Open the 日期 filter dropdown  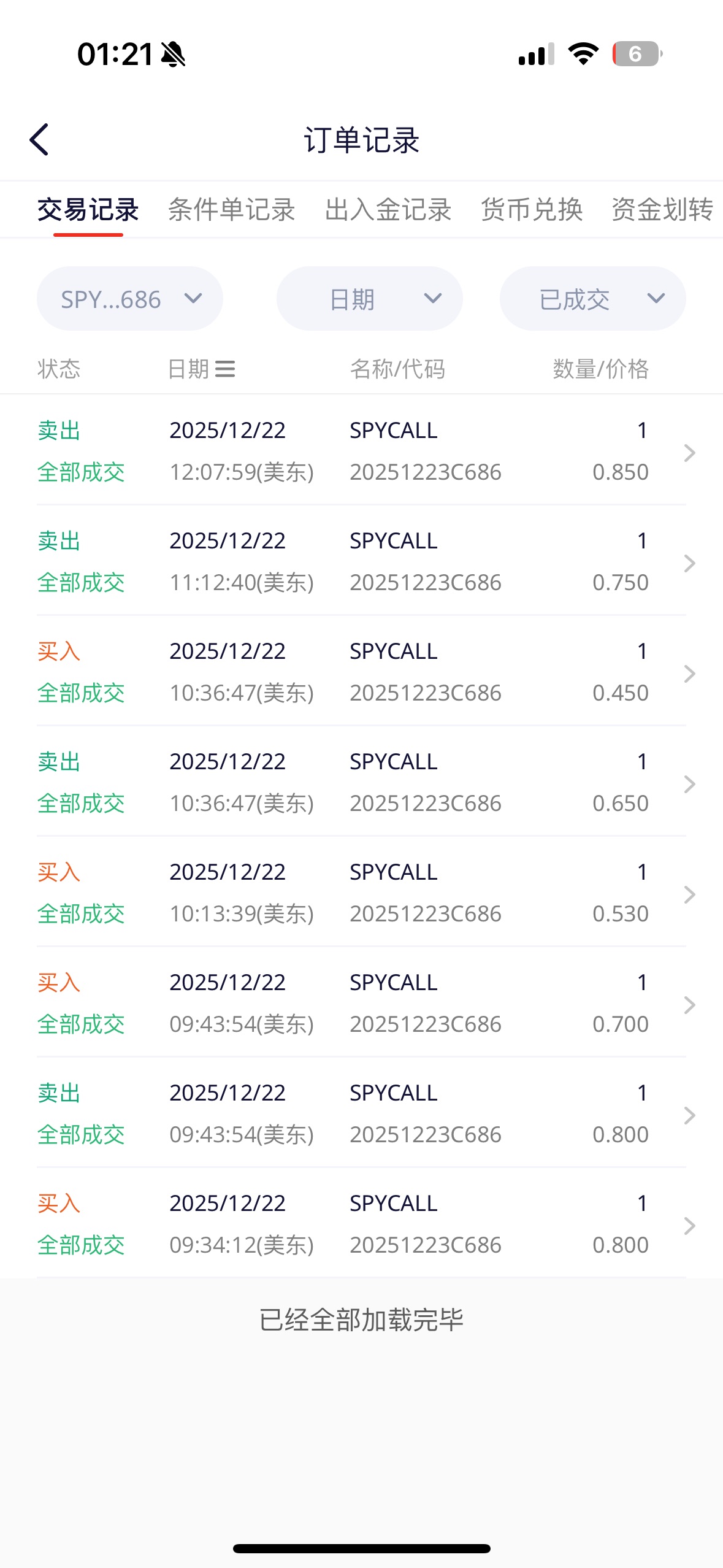(x=369, y=299)
